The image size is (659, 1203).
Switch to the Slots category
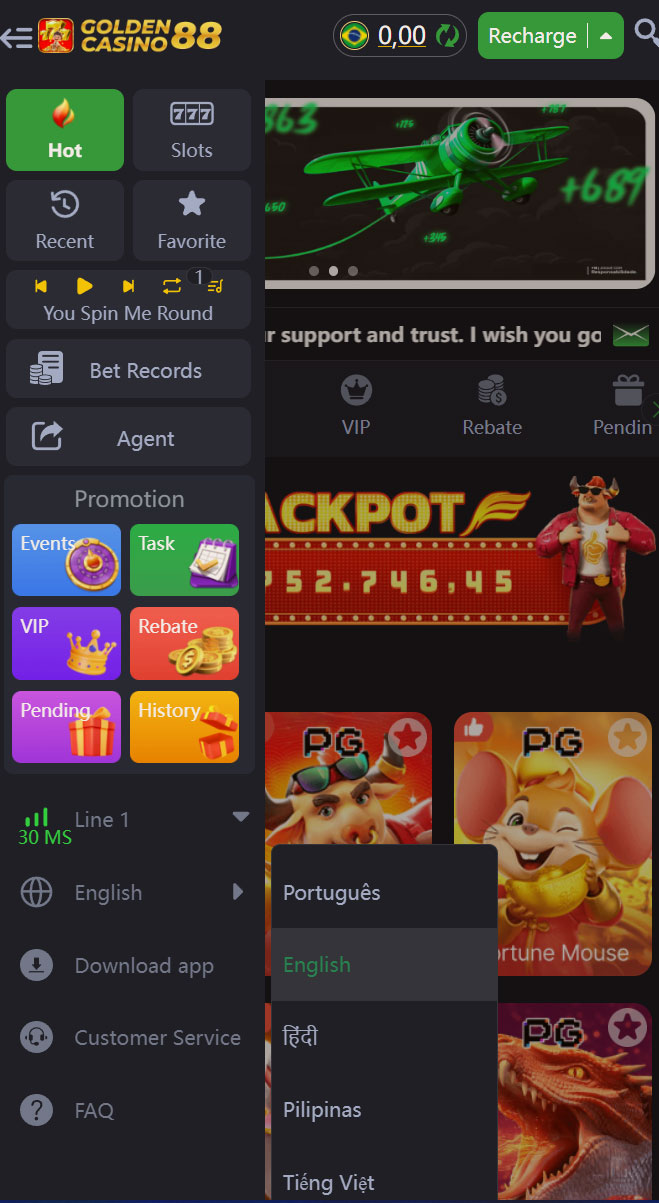coord(191,131)
